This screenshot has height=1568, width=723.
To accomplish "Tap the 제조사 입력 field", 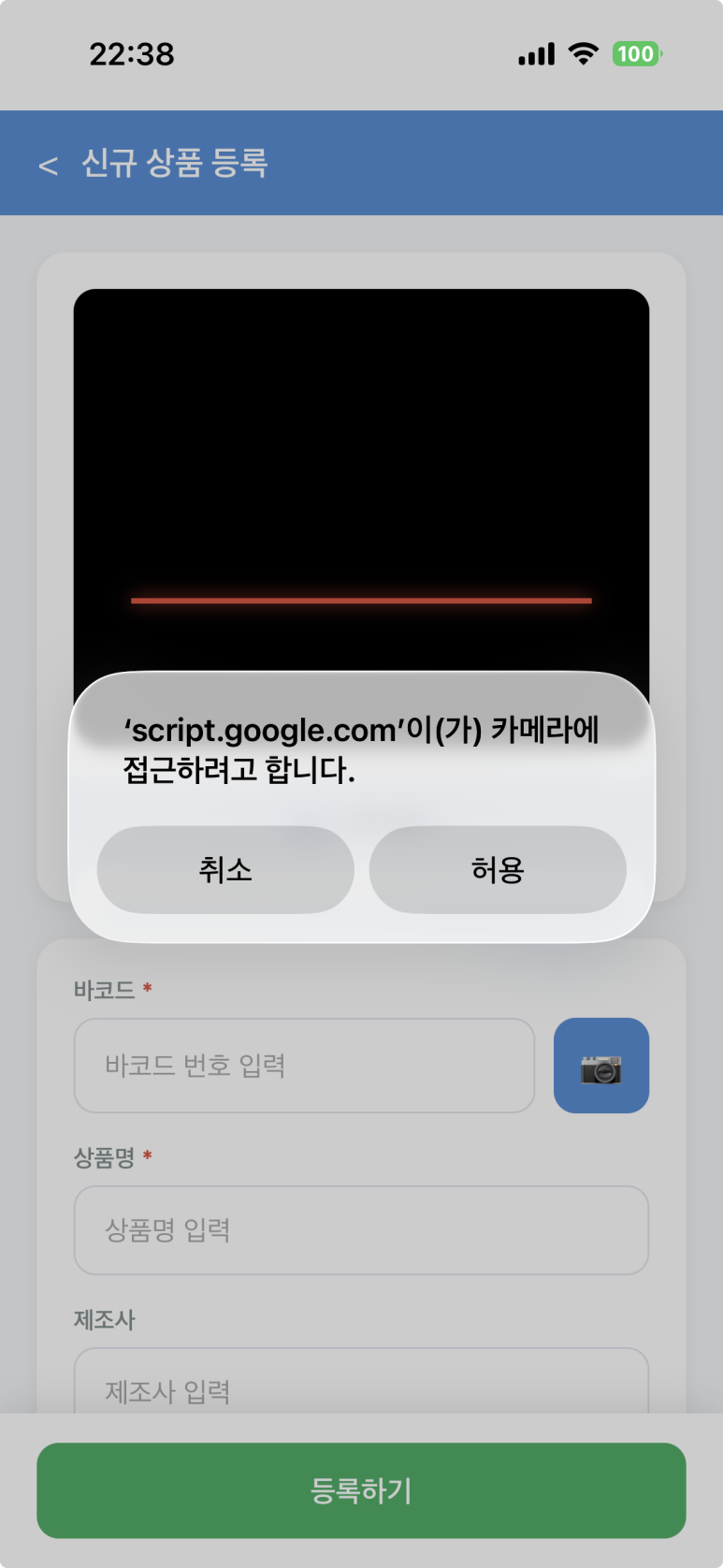I will pyautogui.click(x=361, y=1387).
